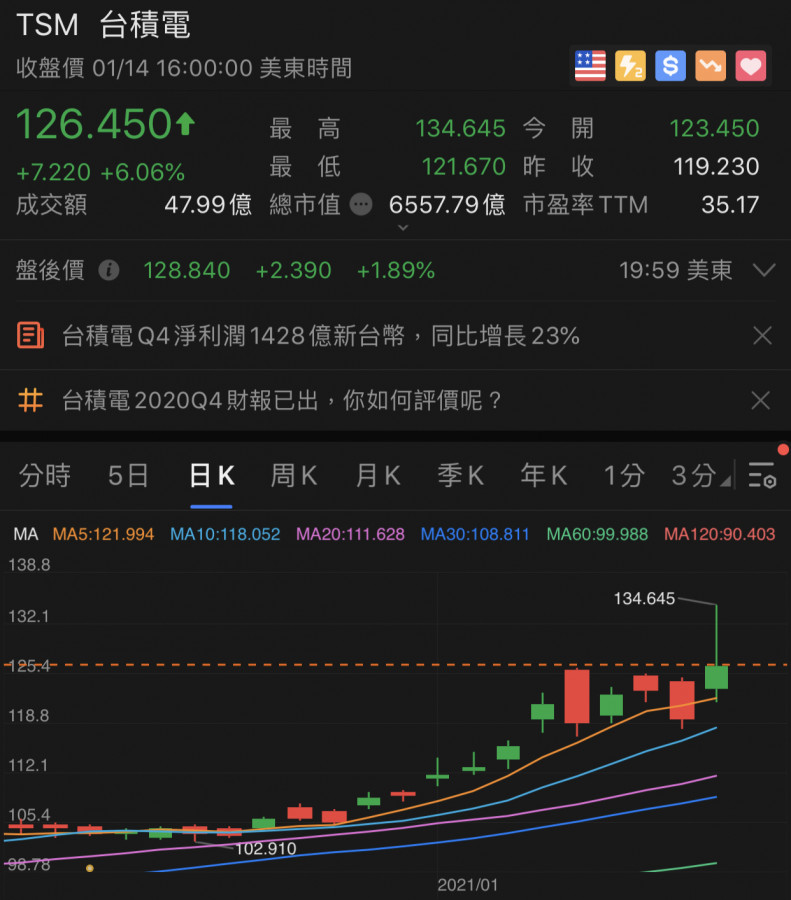Close the 2020Q4 財報 discussion banner
This screenshot has width=791, height=900.
tap(761, 401)
